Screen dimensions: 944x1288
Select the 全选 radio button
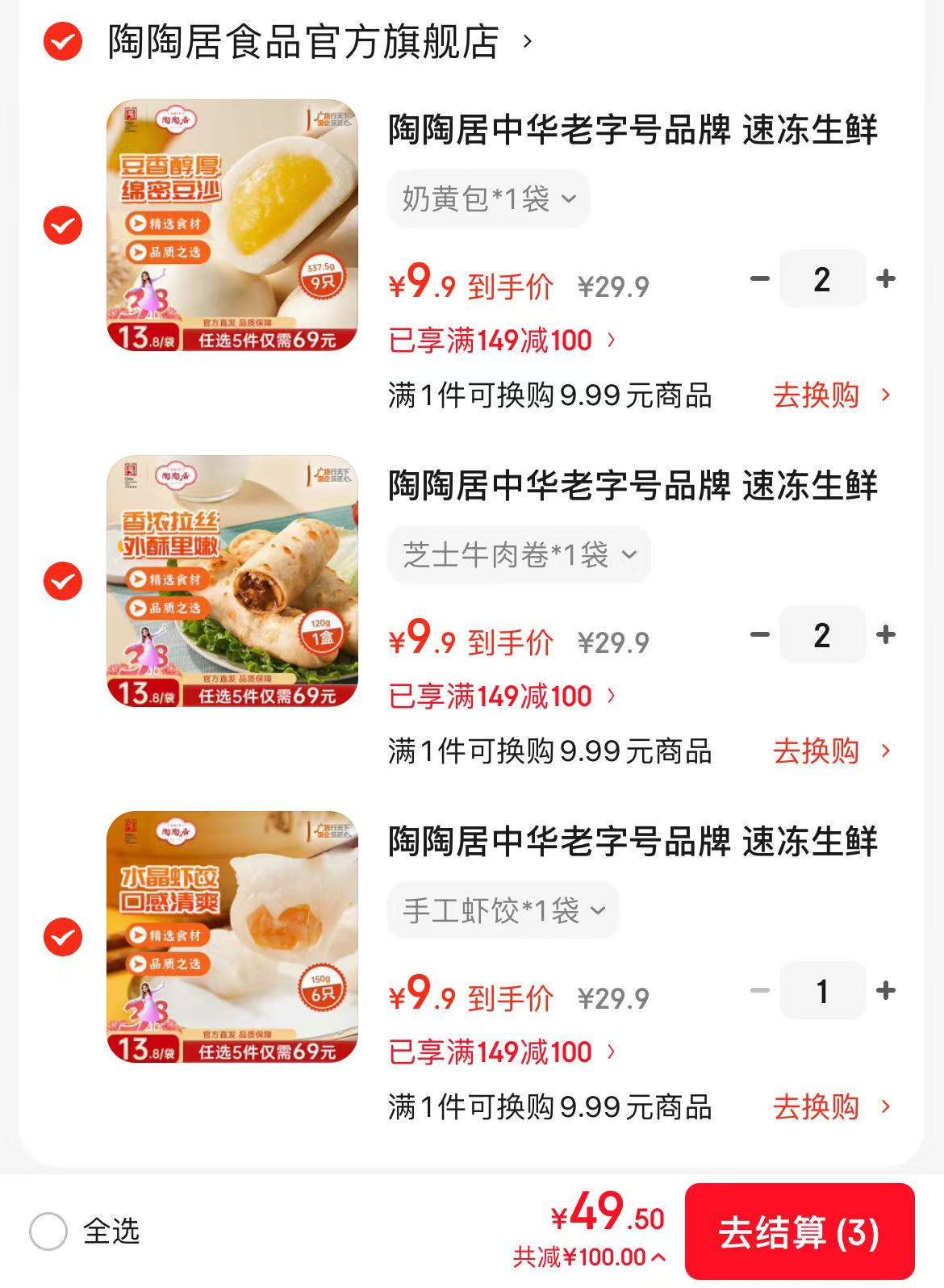click(48, 1232)
